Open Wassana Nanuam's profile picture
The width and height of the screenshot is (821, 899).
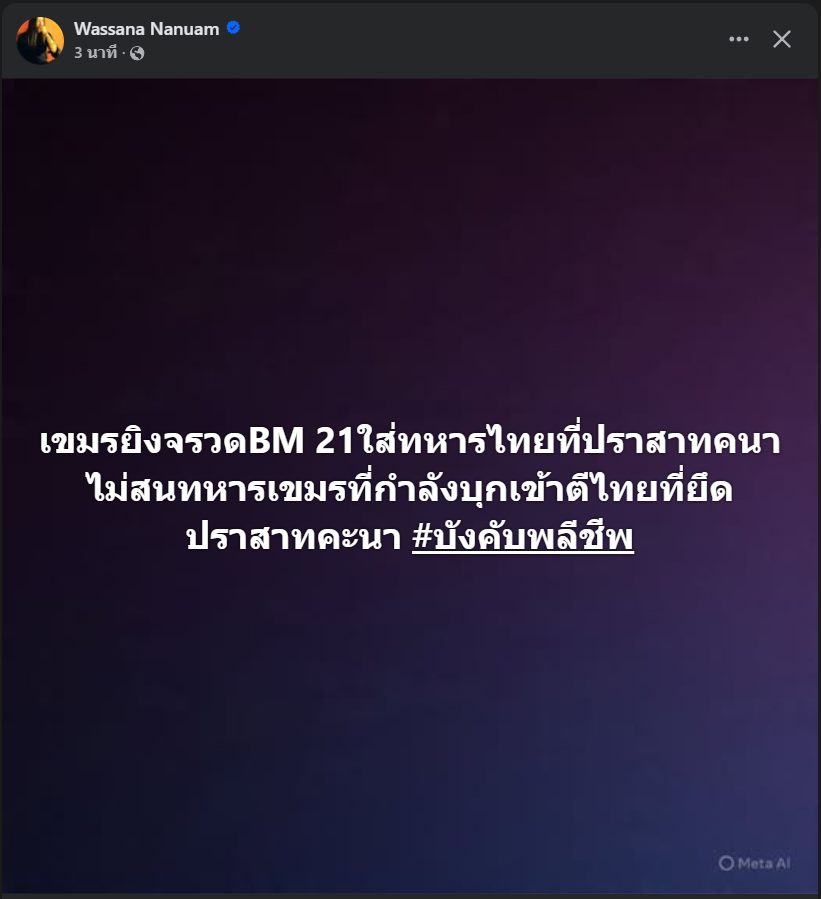[41, 40]
